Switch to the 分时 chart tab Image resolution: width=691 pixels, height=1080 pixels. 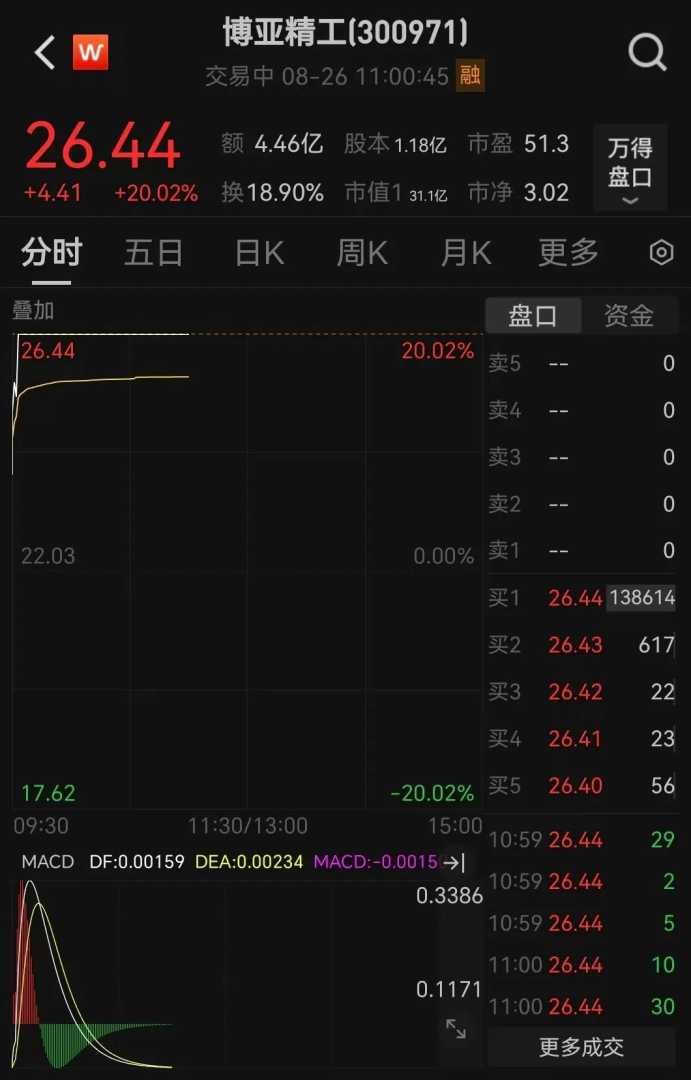(52, 253)
